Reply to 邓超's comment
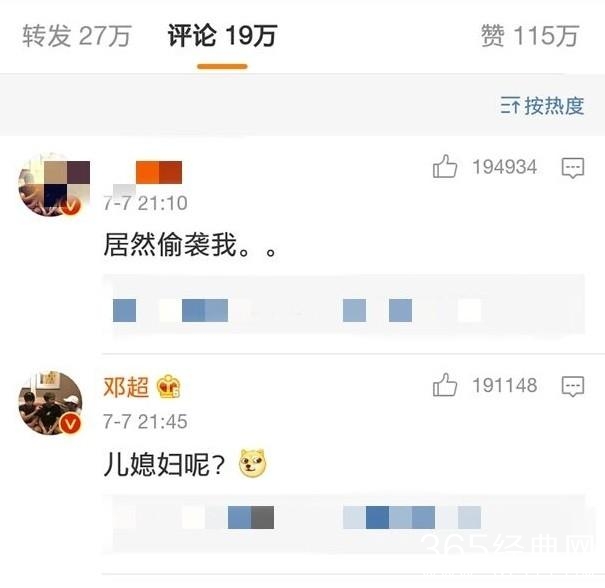Image resolution: width=605 pixels, height=588 pixels. 573,386
